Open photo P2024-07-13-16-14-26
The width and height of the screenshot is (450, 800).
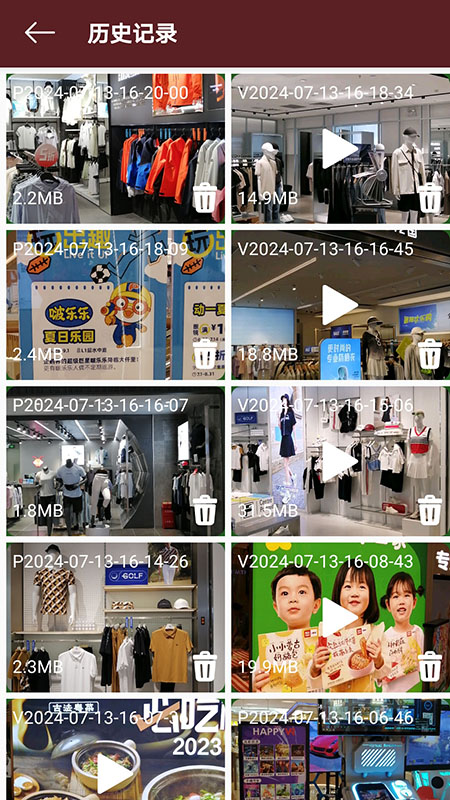(x=116, y=617)
